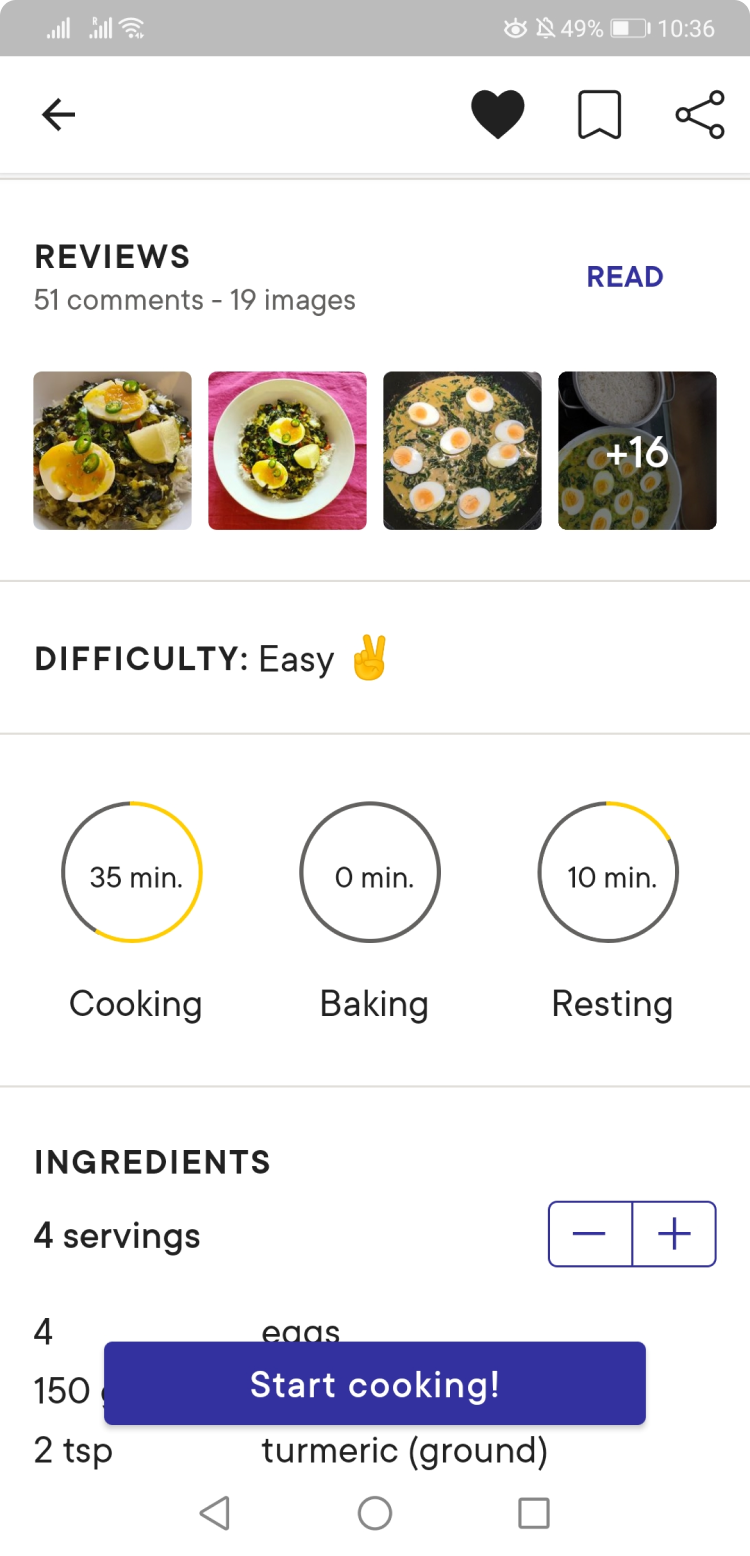
Task: Bookmark this recipe
Action: click(x=599, y=115)
